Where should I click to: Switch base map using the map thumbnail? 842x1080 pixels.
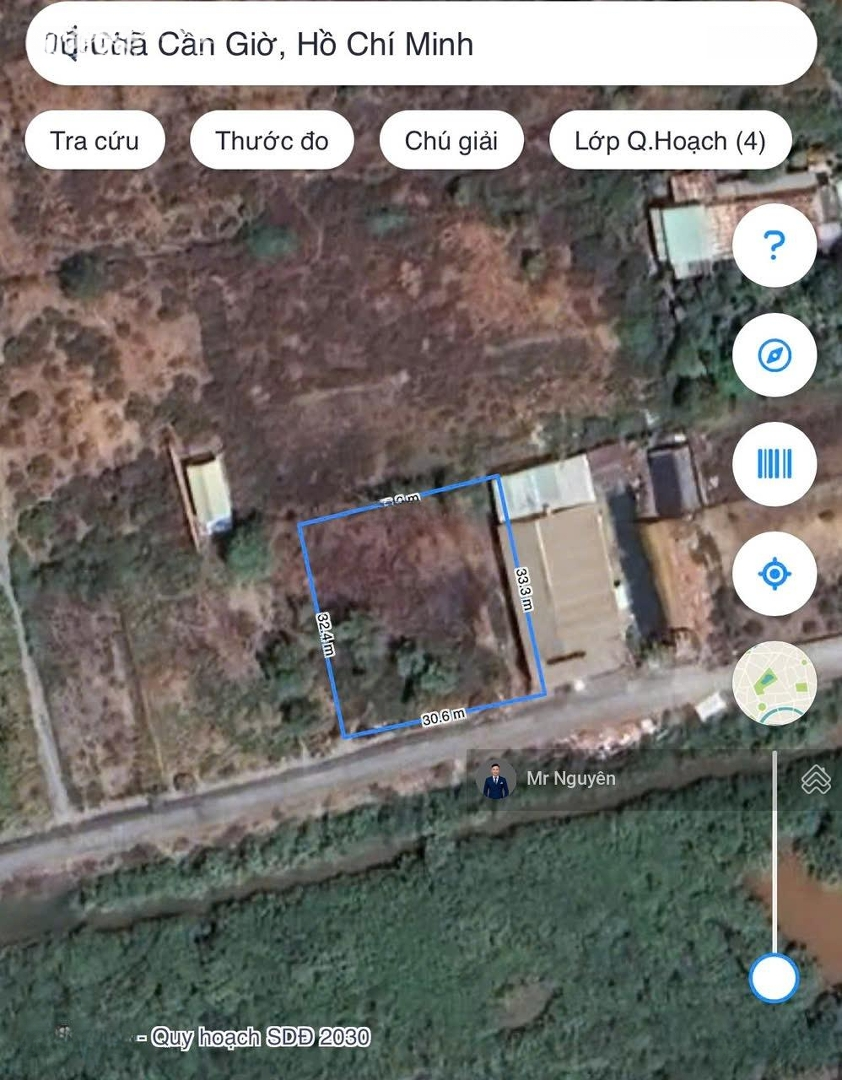coord(774,683)
